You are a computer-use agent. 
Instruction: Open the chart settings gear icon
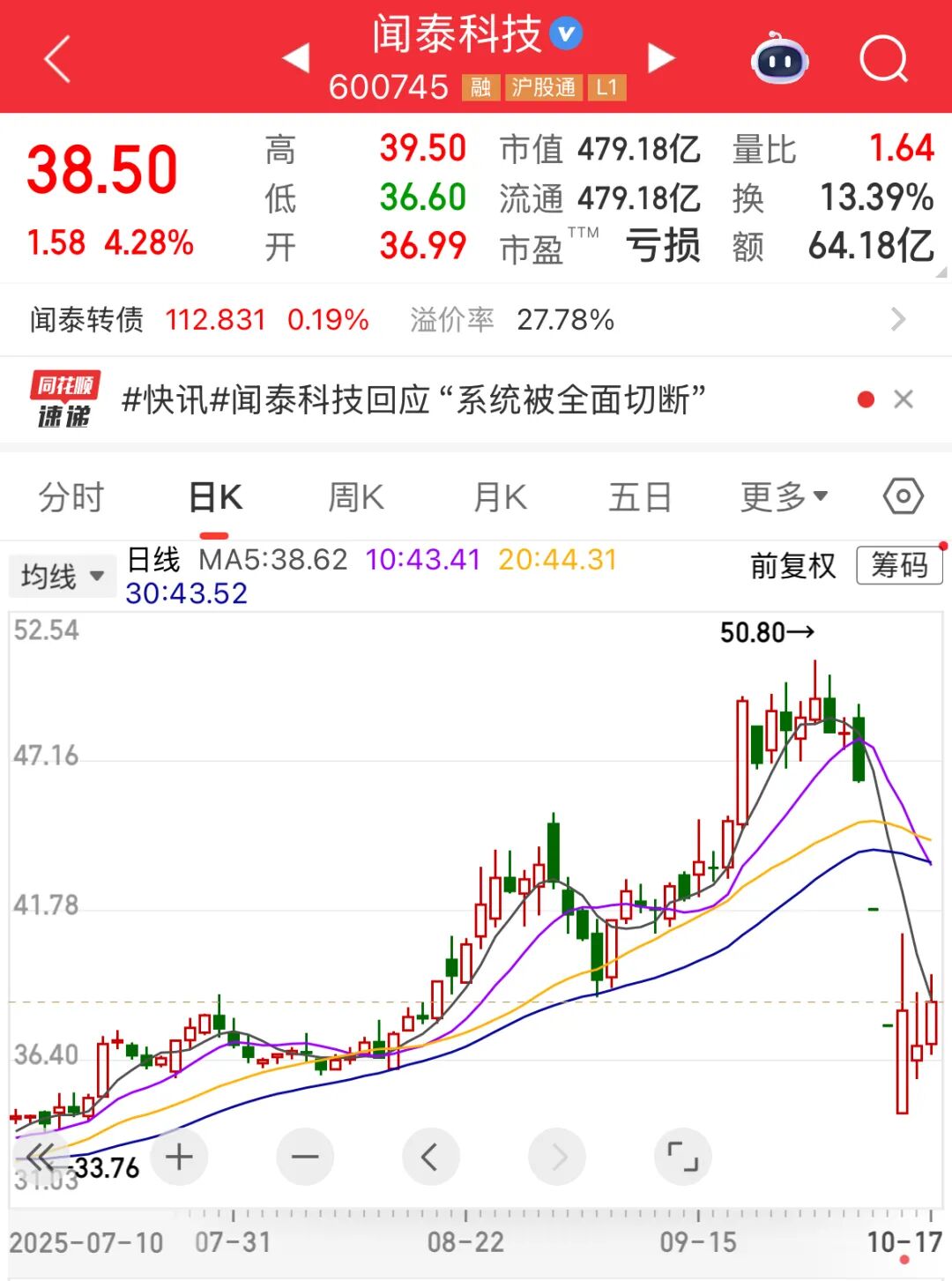pos(904,496)
